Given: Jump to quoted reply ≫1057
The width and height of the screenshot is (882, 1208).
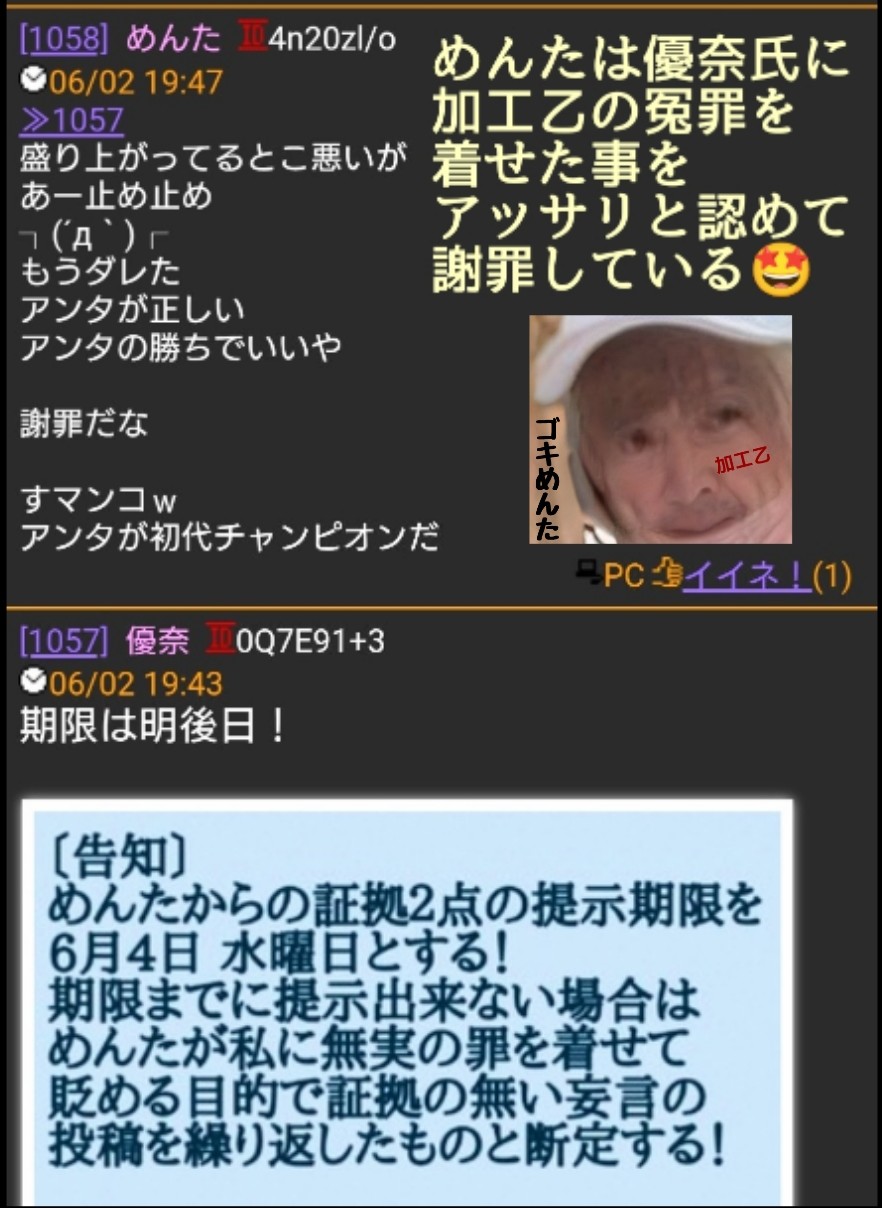Looking at the screenshot, I should click(71, 120).
